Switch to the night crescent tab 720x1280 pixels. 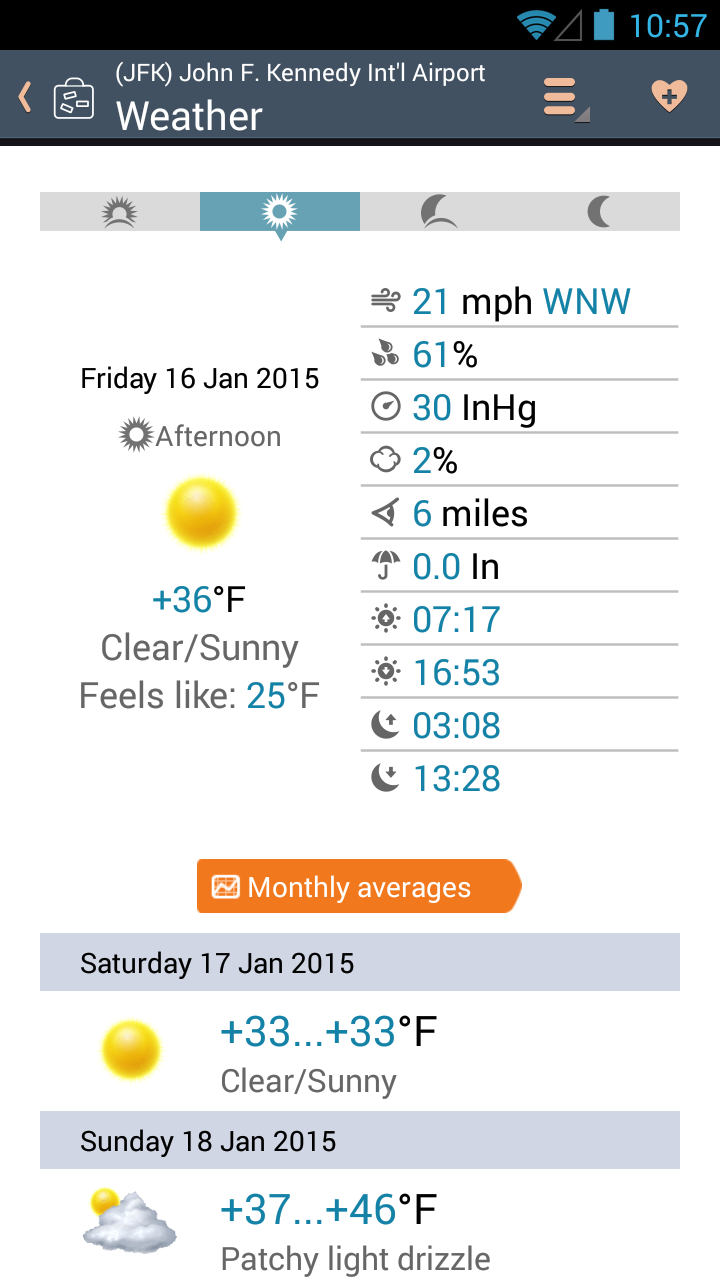[600, 212]
